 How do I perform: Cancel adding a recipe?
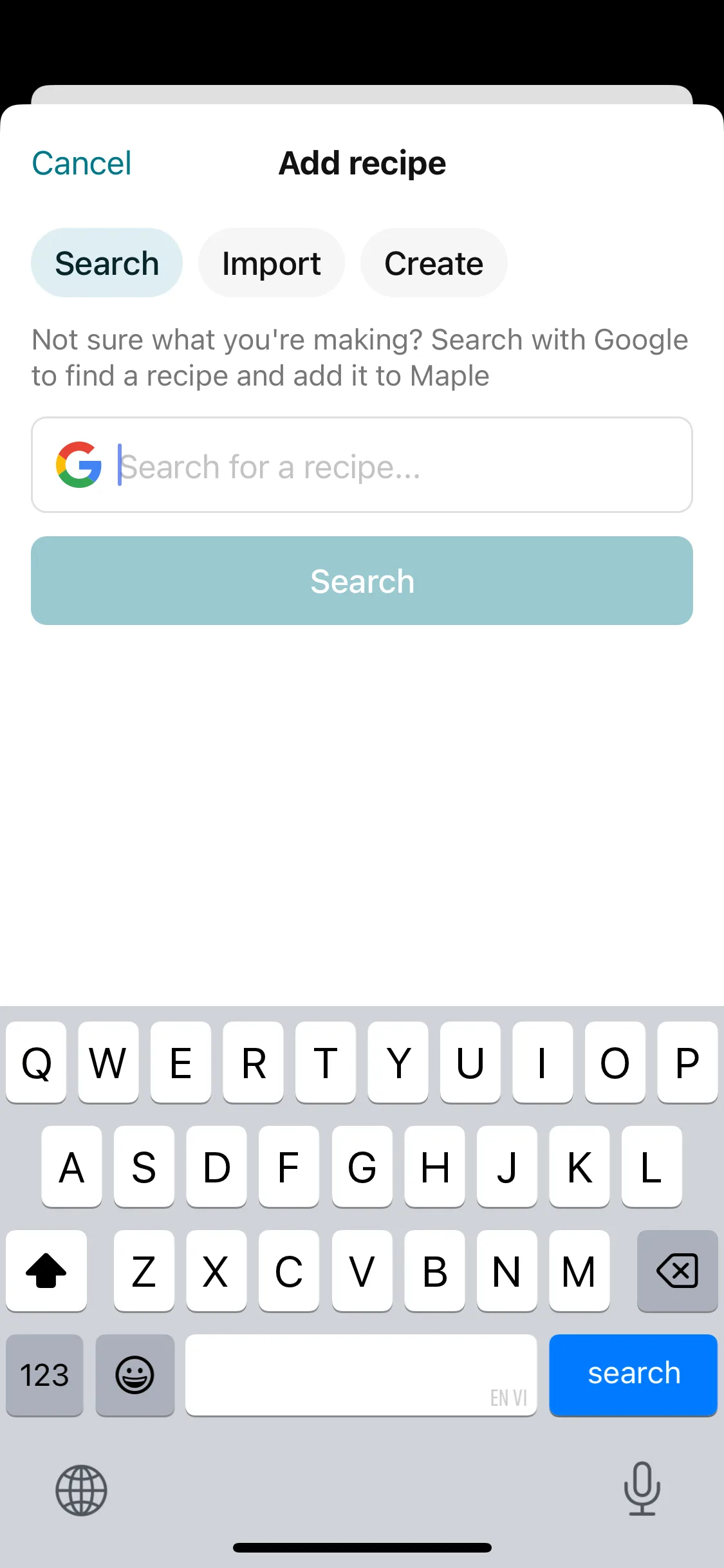(81, 162)
